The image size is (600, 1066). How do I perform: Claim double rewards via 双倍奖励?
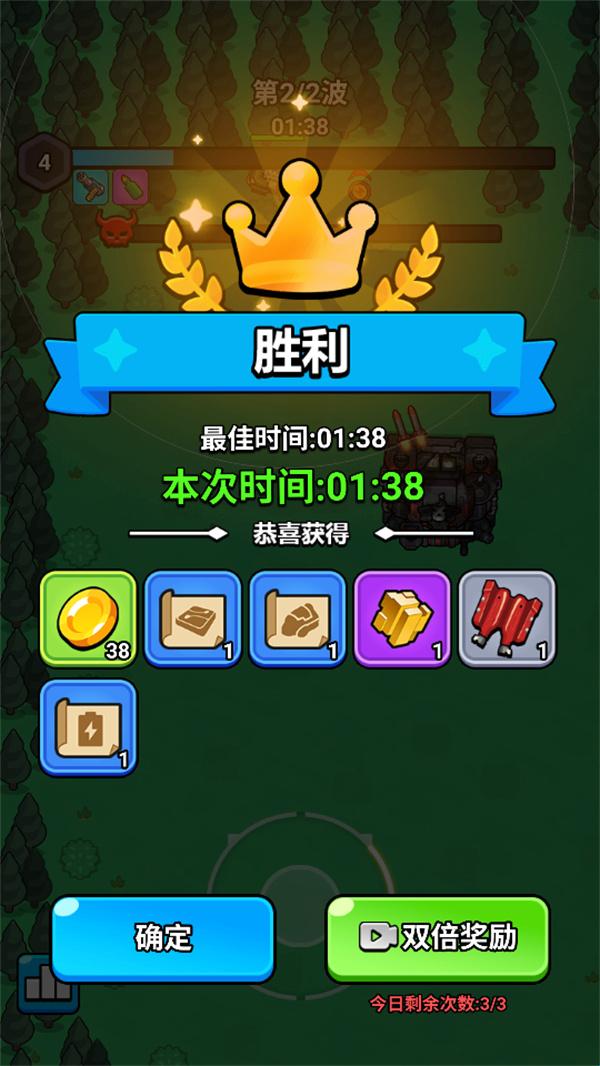pos(438,937)
